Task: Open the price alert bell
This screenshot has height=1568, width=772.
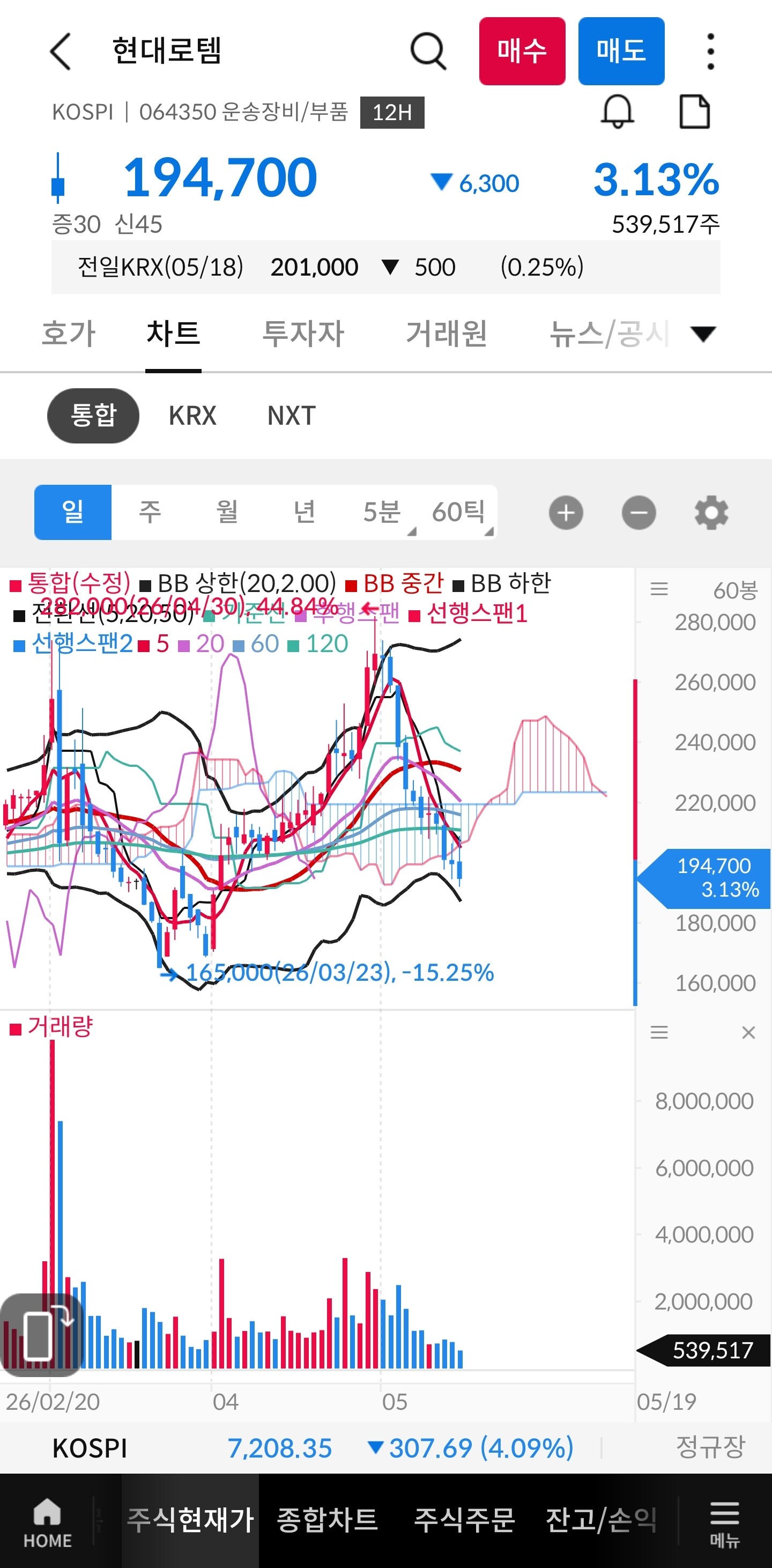Action: tap(618, 112)
